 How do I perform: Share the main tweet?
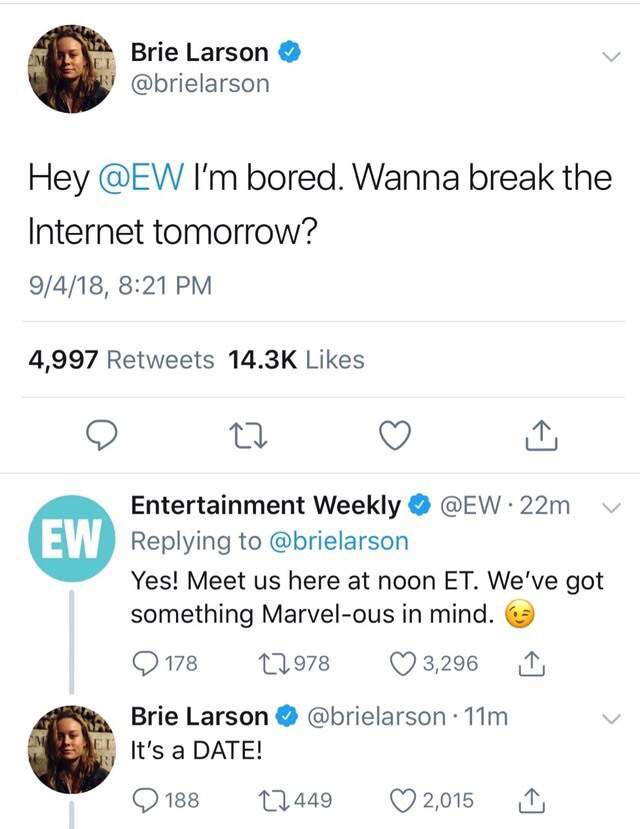pyautogui.click(x=539, y=433)
